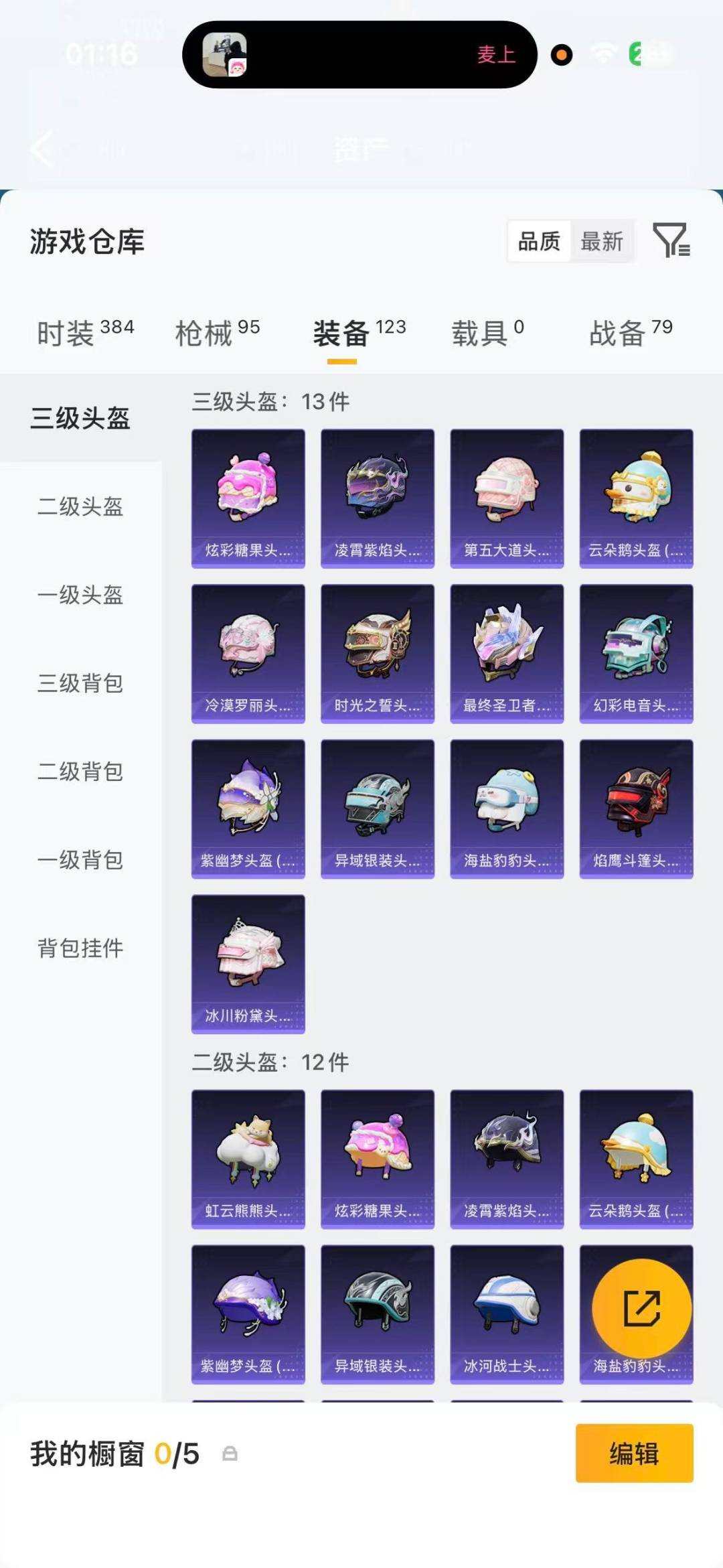Screen dimensions: 723x1568
Task: Switch to the 时装 tab
Action: [85, 333]
